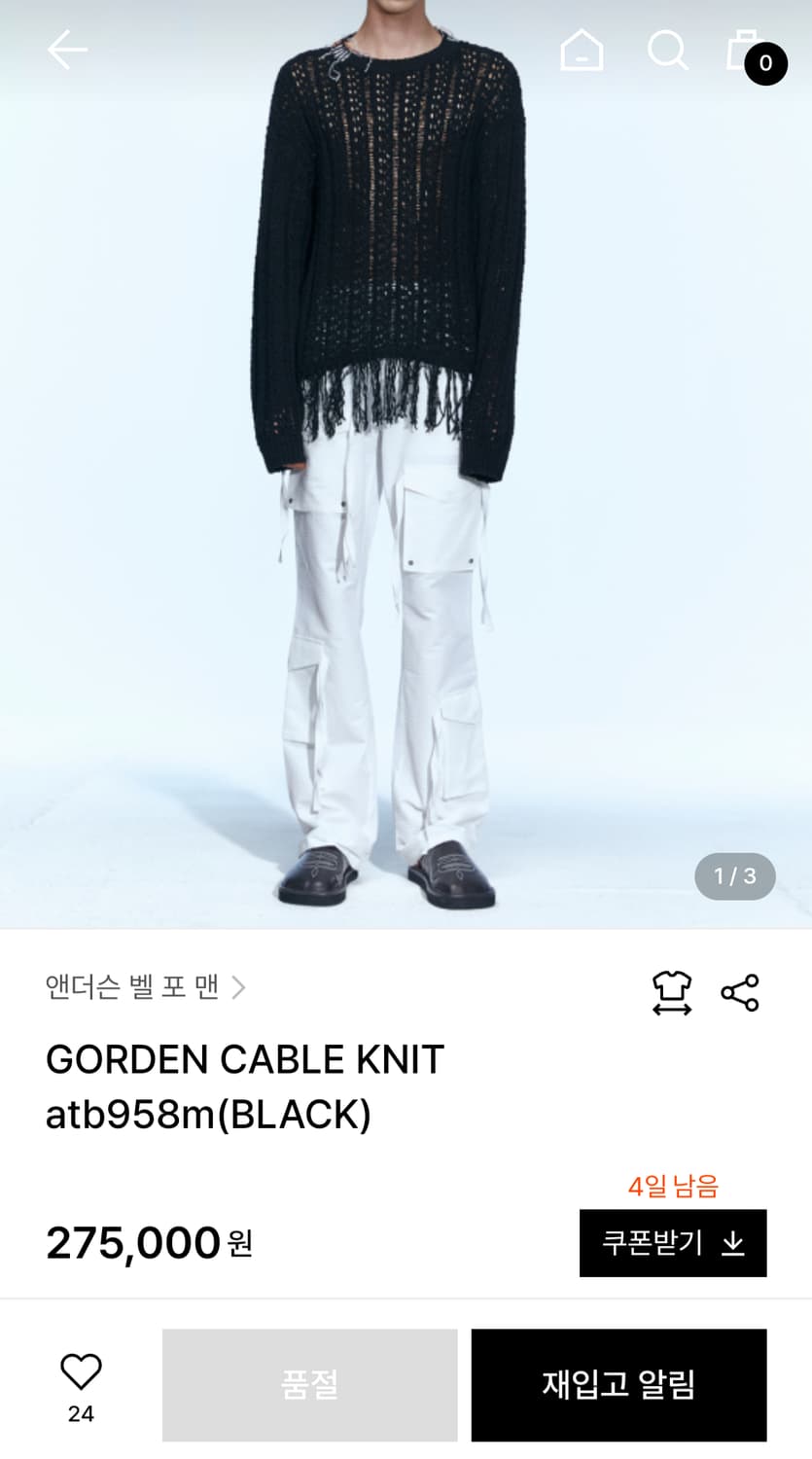
Task: Check the 4일 남음 coupon deadline link
Action: point(673,1185)
